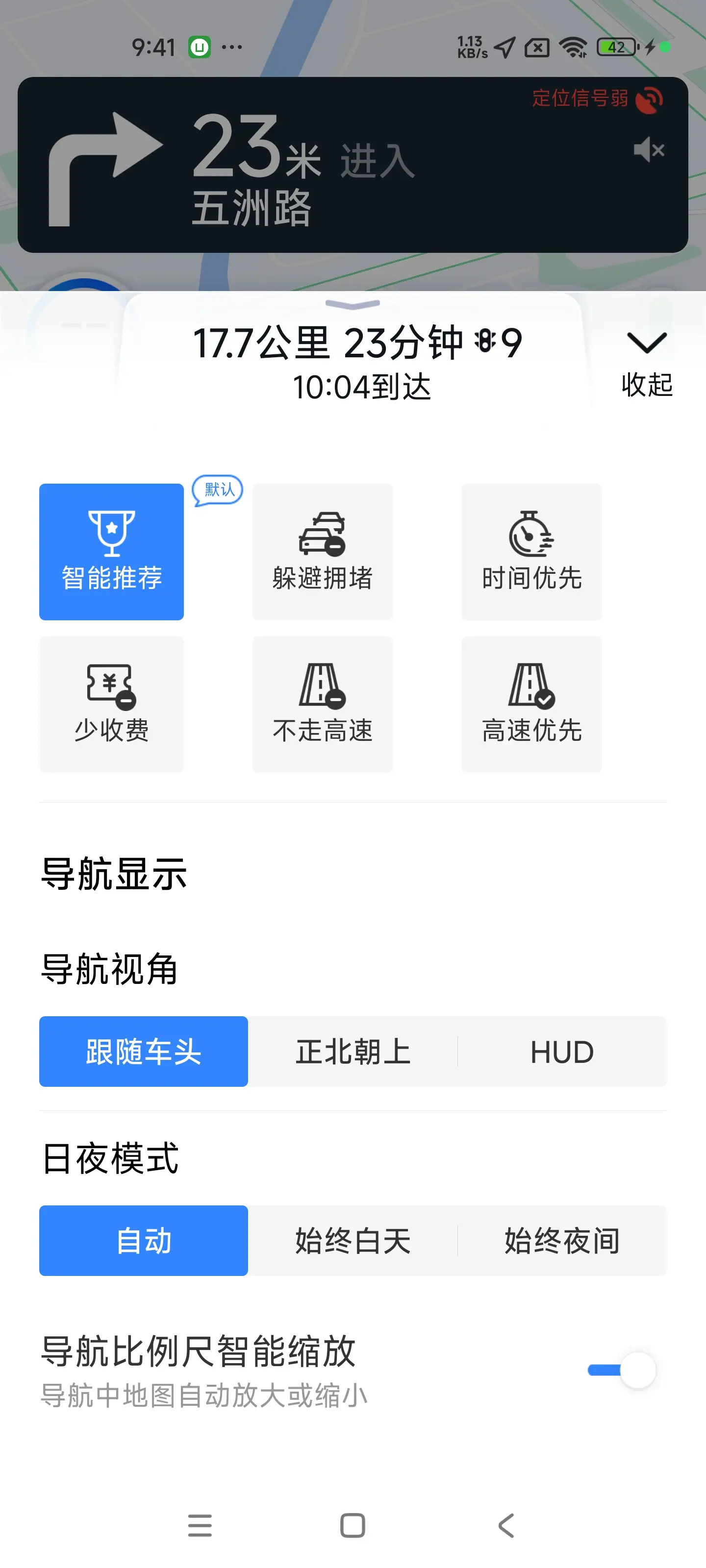Choose 躲避拥堵 route preference
706x1568 pixels.
click(x=322, y=551)
